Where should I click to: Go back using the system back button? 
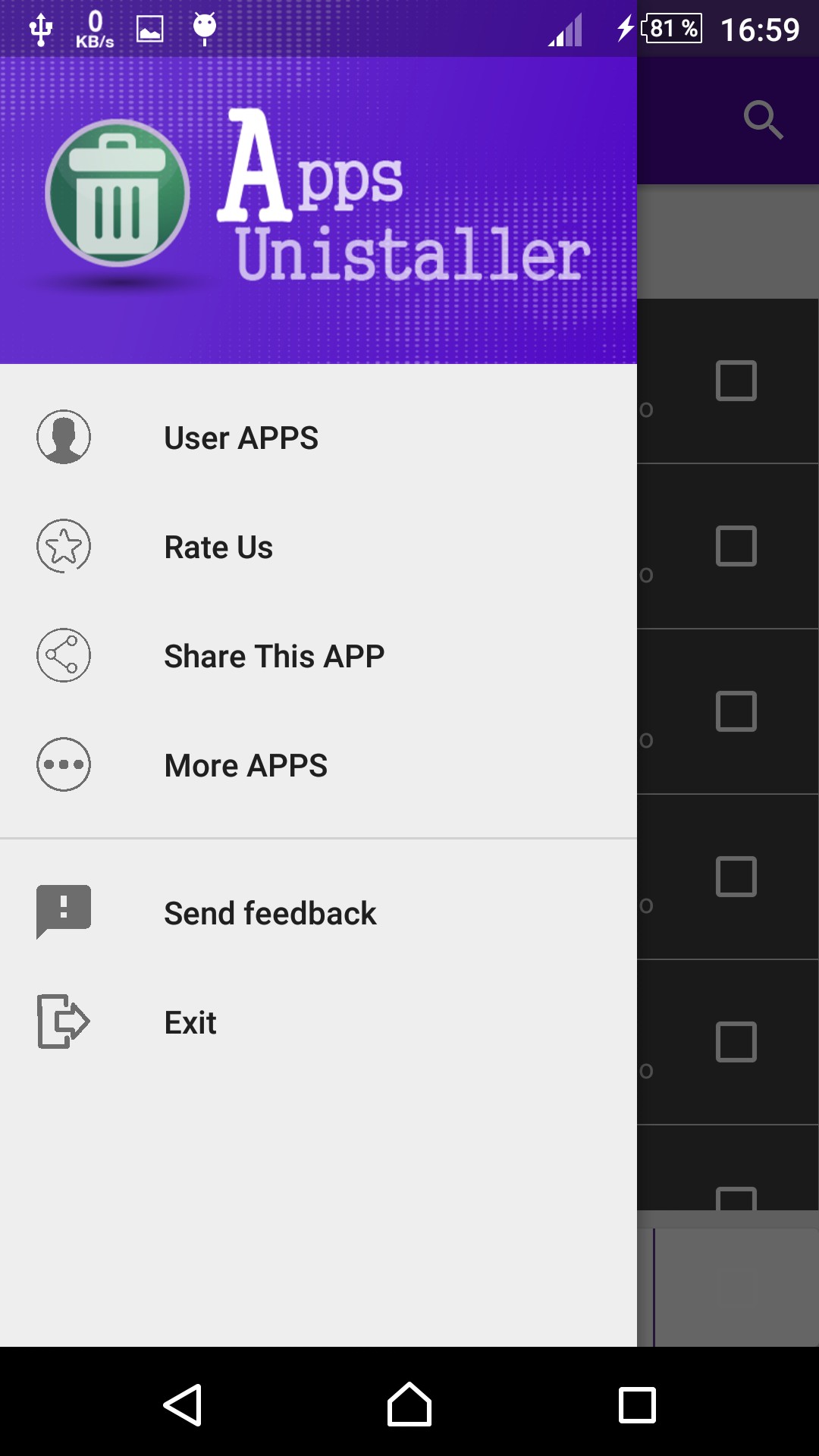(183, 1404)
